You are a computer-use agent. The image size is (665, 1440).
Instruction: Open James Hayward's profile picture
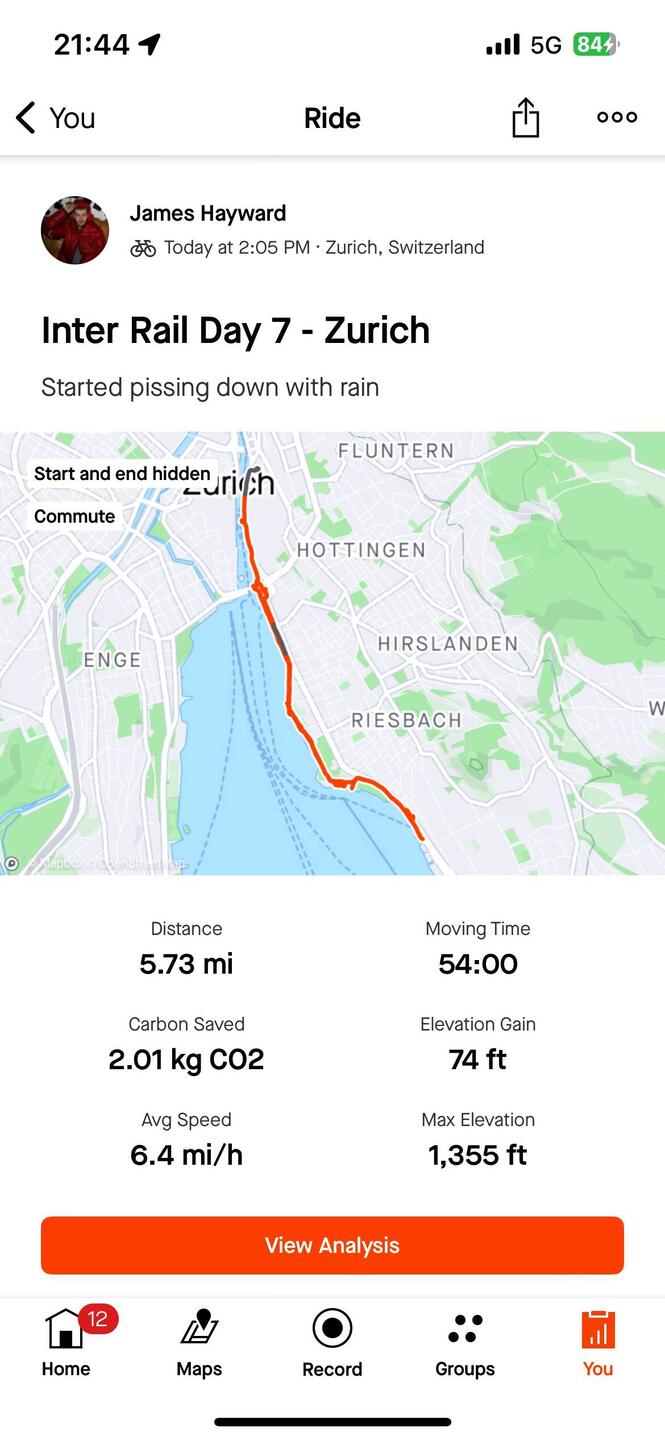coord(75,230)
